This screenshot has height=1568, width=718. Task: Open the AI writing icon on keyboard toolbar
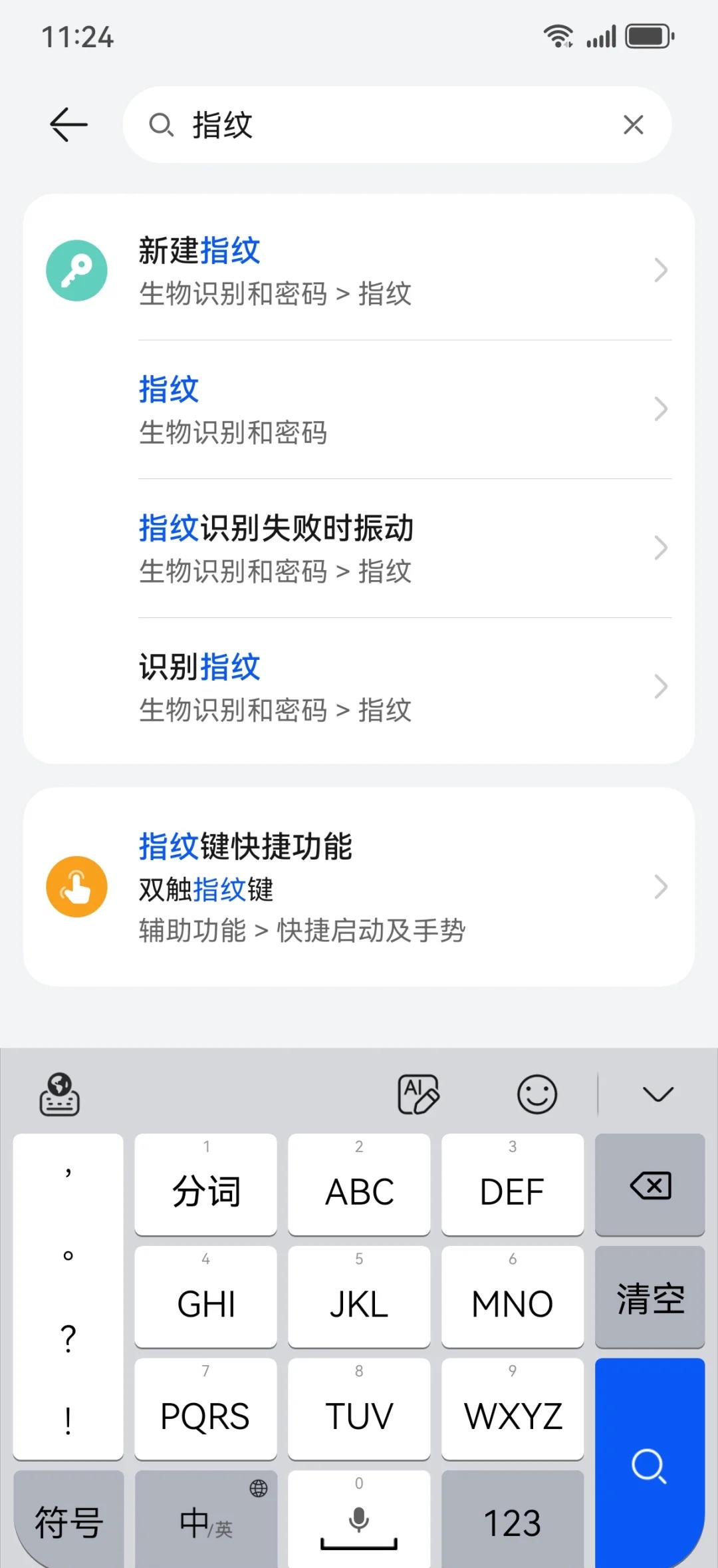tap(418, 1093)
